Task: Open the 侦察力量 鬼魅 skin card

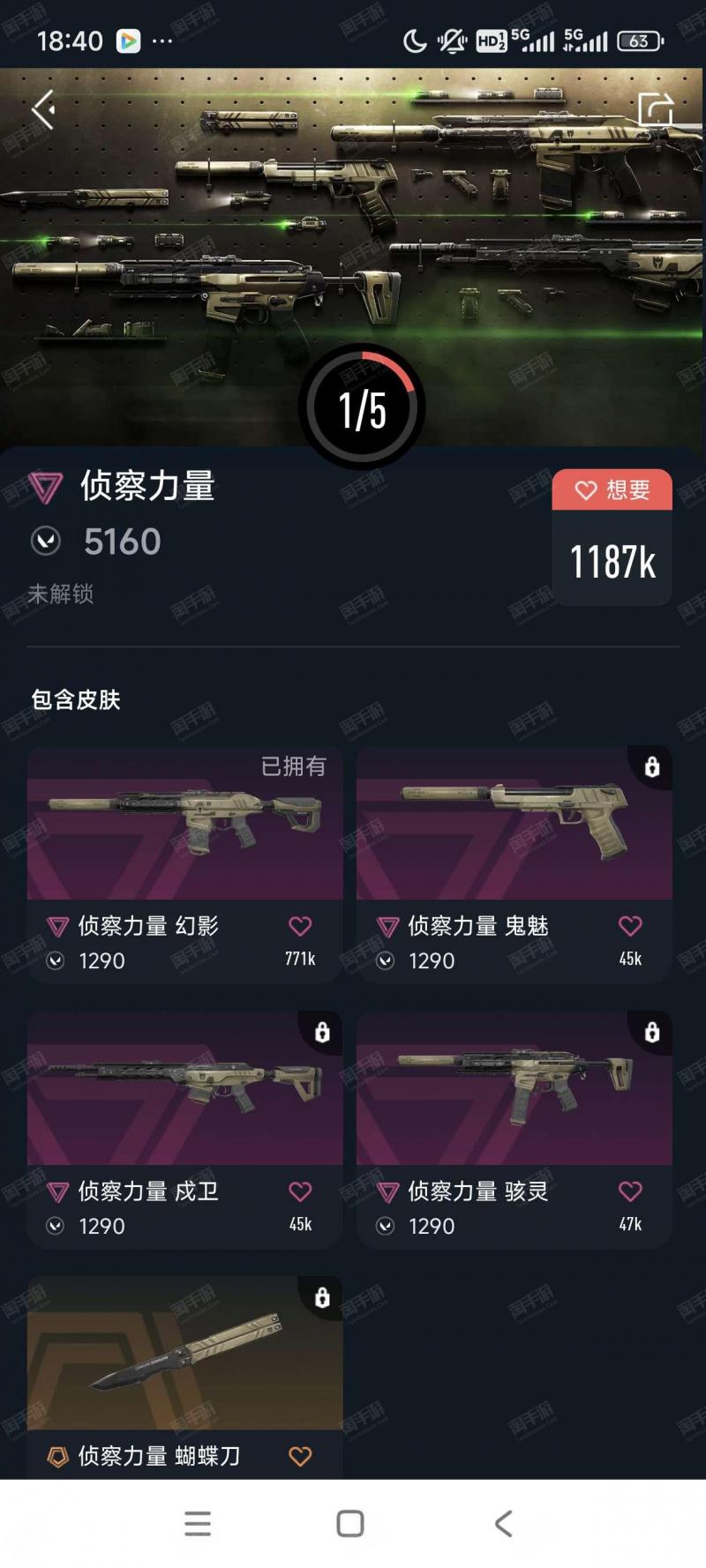Action: pyautogui.click(x=514, y=864)
